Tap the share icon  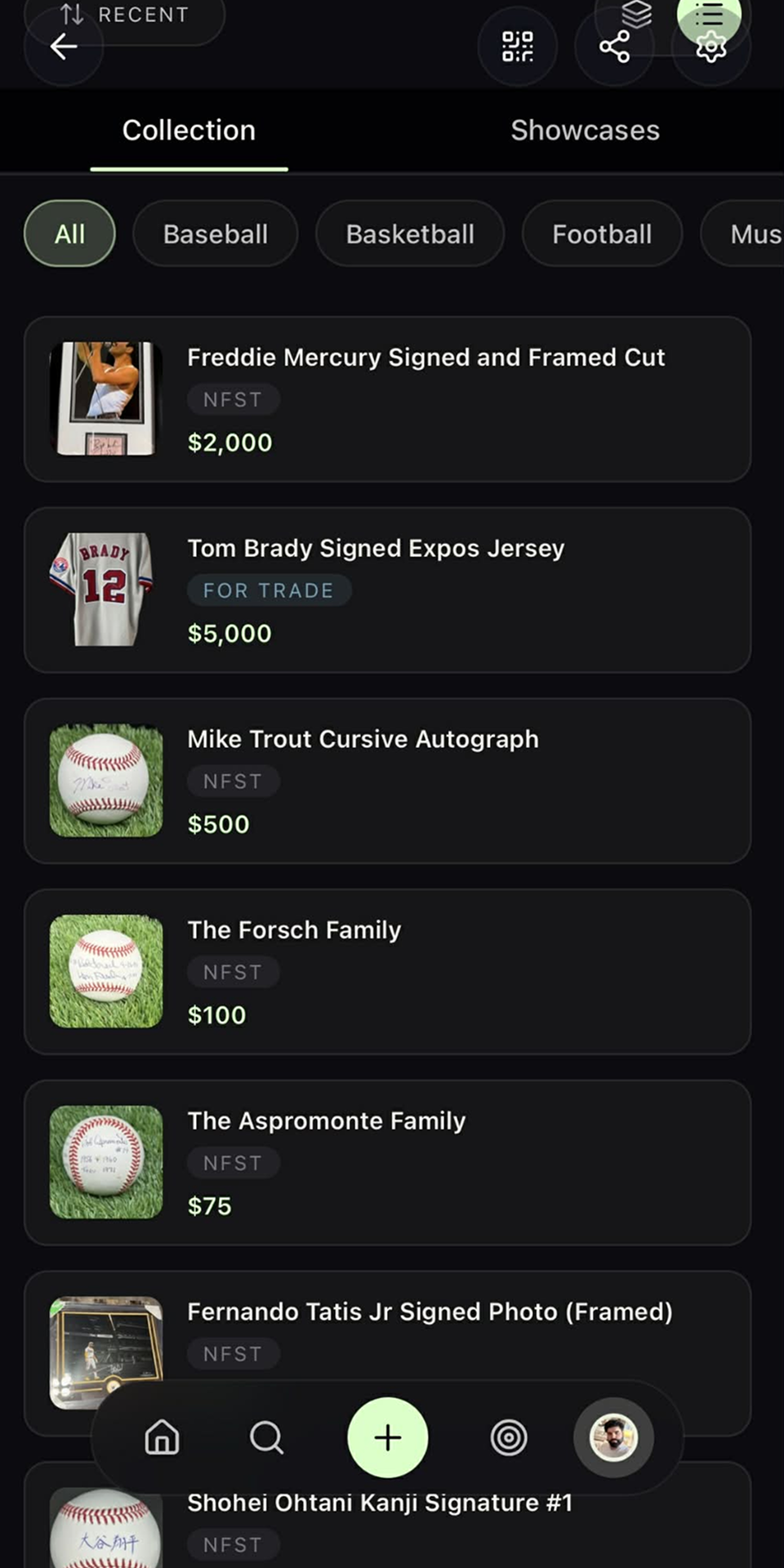pos(614,47)
